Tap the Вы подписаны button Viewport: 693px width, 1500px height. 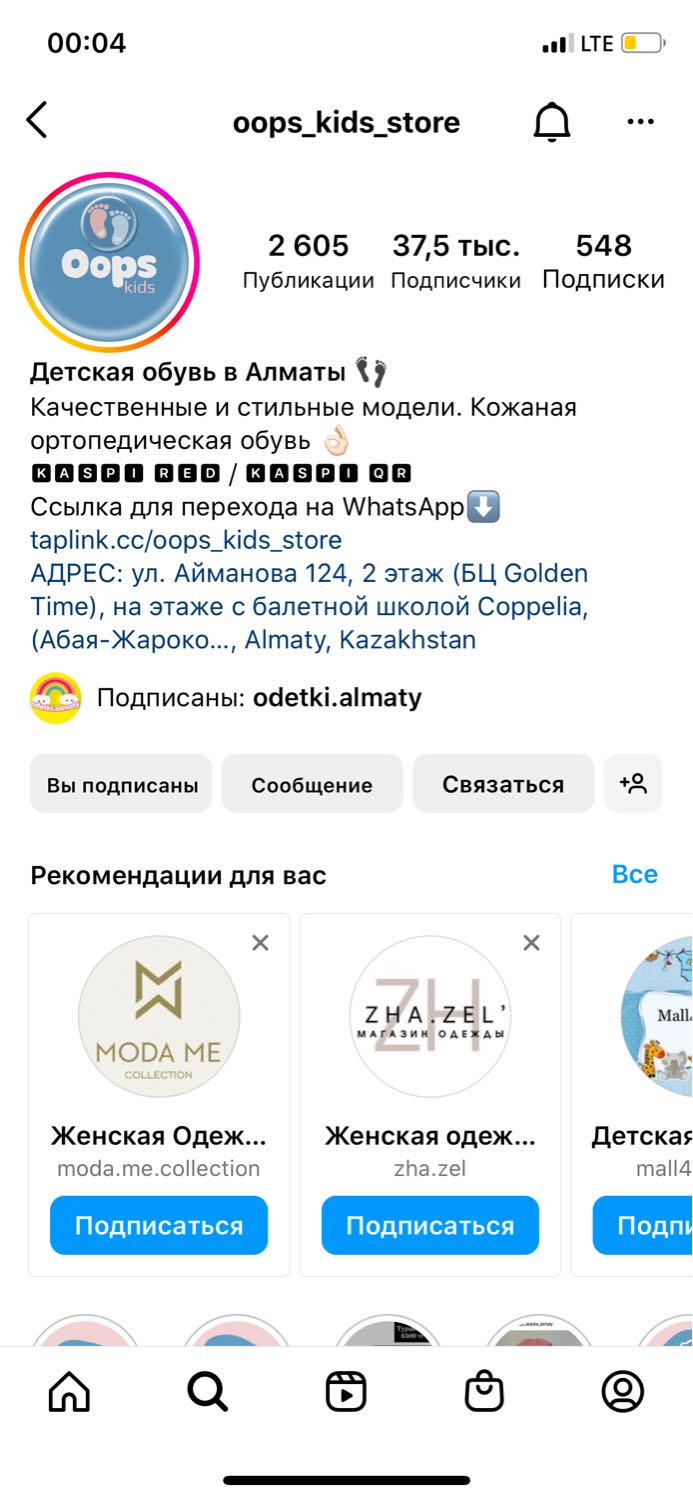(121, 784)
